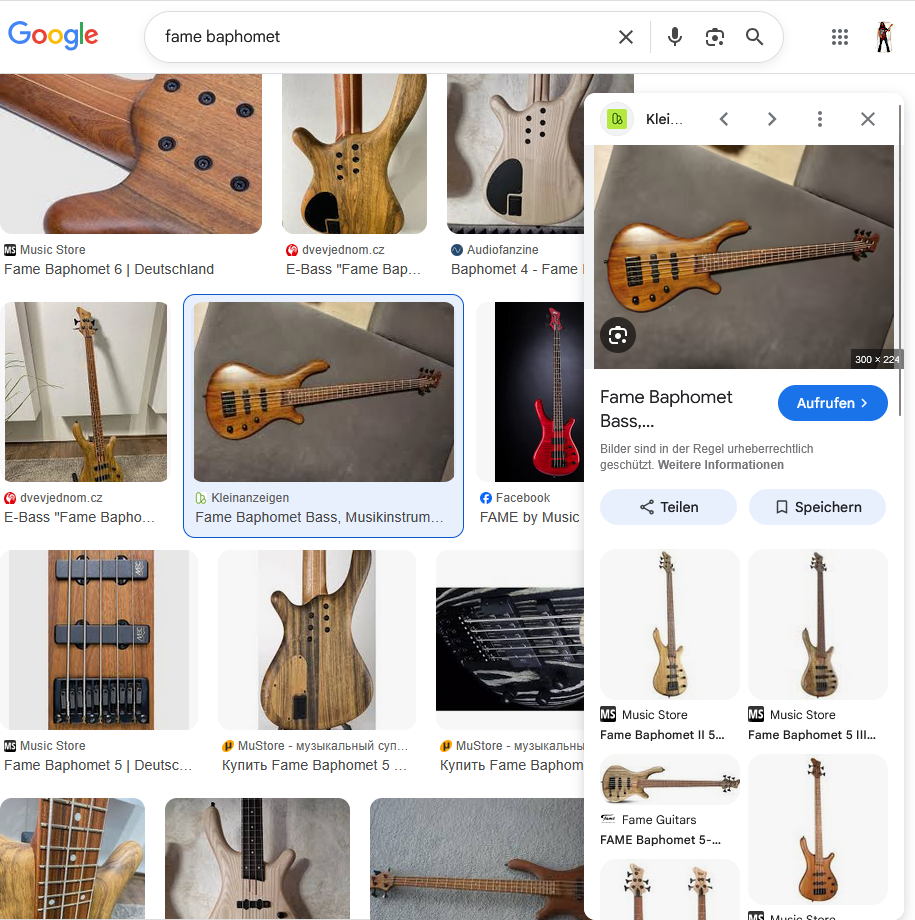The height and width of the screenshot is (920, 915).
Task: Tap the Aufrufen button
Action: point(832,403)
